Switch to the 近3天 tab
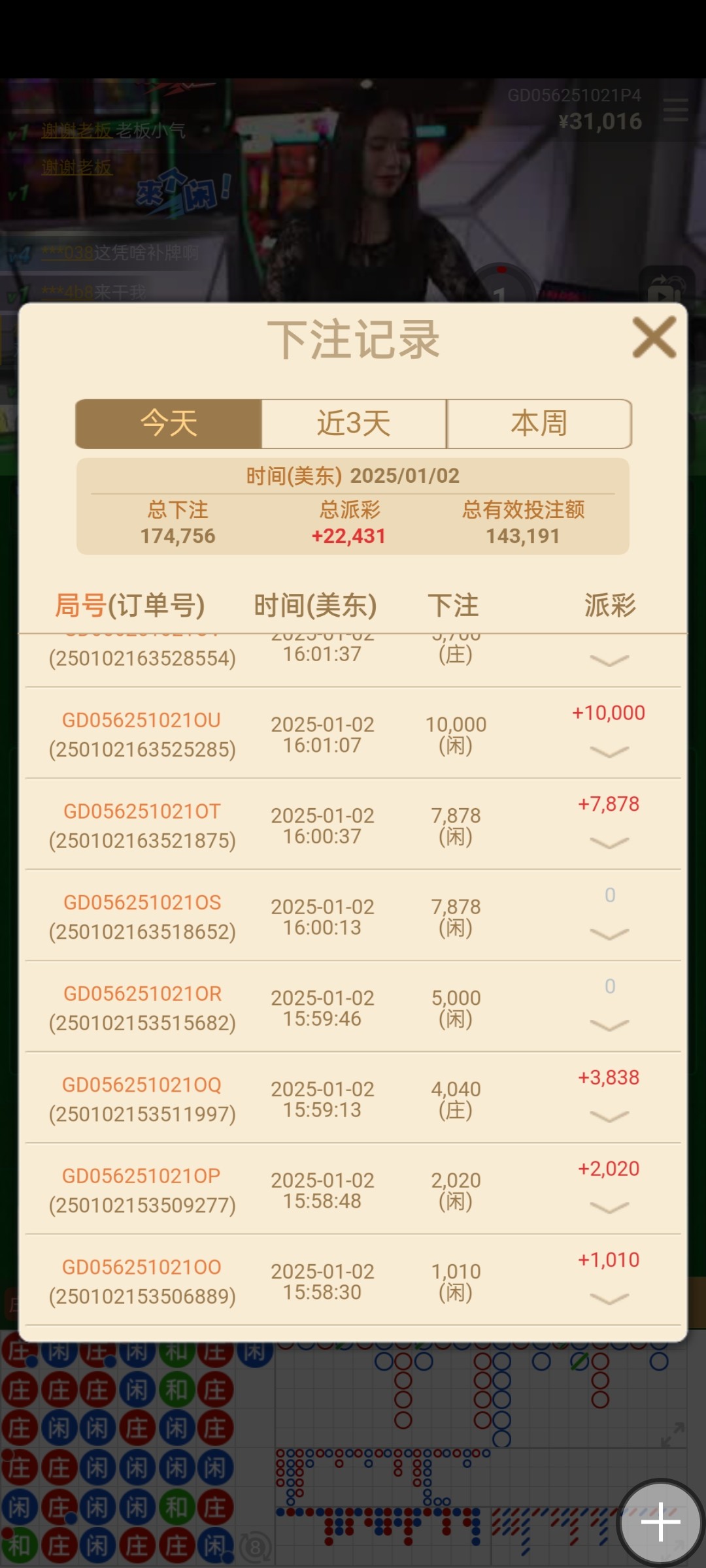The height and width of the screenshot is (1568, 706). click(354, 423)
